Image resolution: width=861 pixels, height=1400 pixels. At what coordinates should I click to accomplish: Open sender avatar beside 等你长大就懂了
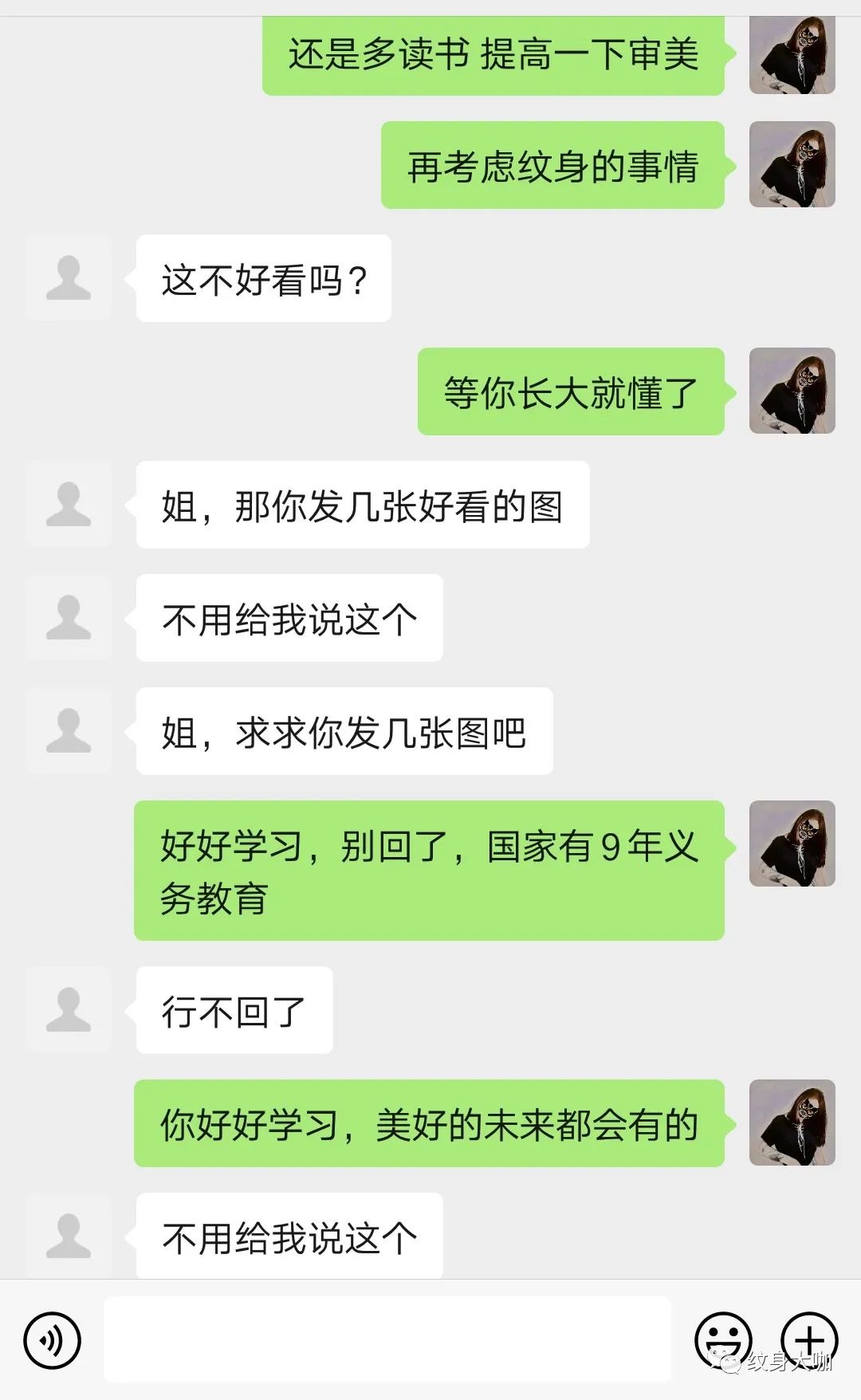792,391
